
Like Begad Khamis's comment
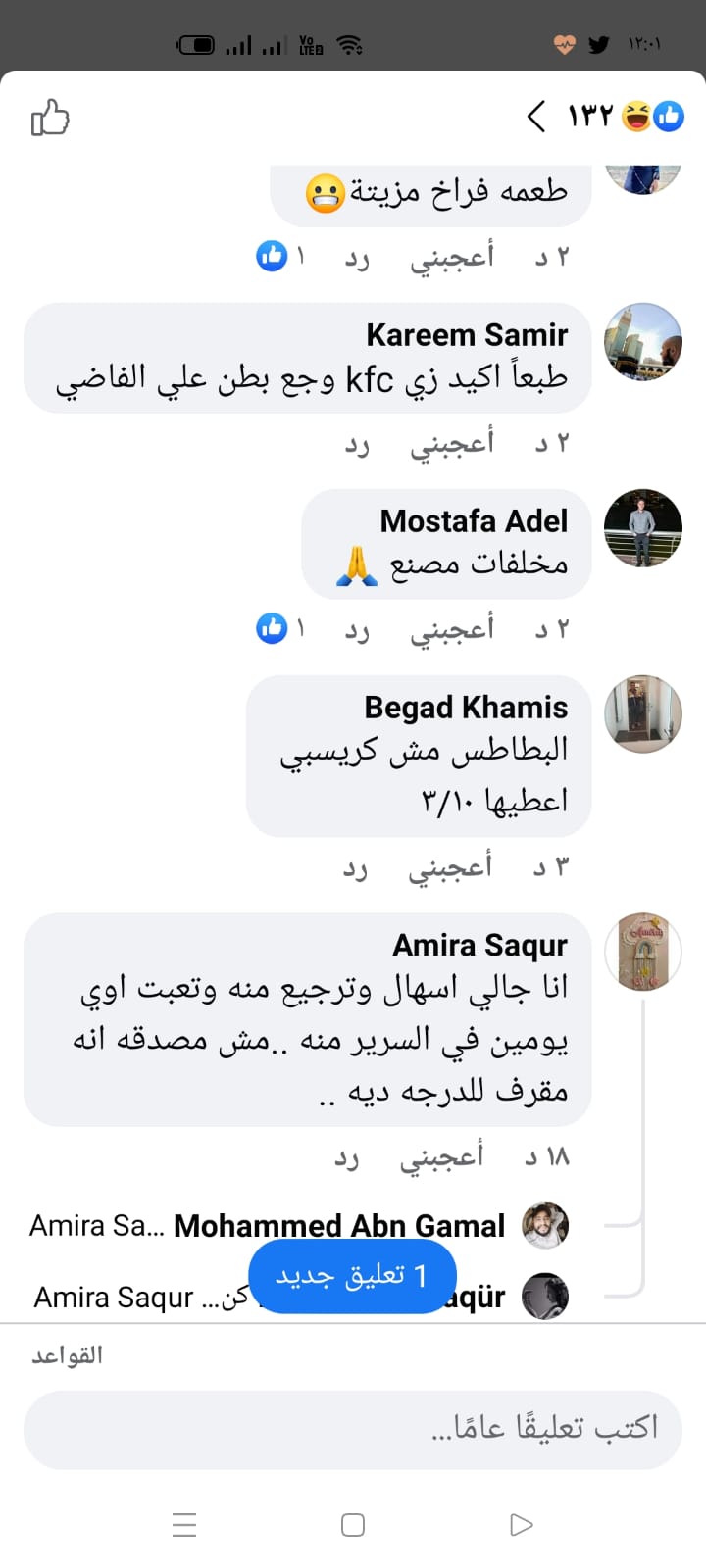(x=450, y=866)
